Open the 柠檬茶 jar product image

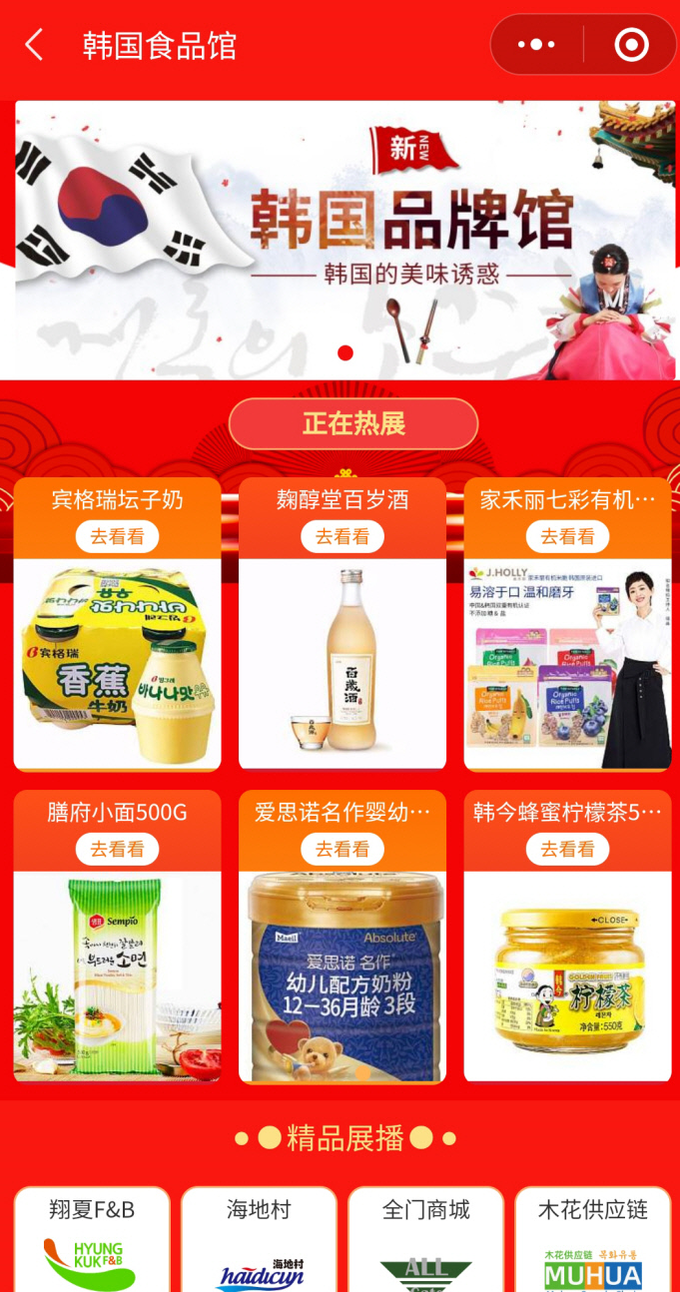pyautogui.click(x=567, y=977)
